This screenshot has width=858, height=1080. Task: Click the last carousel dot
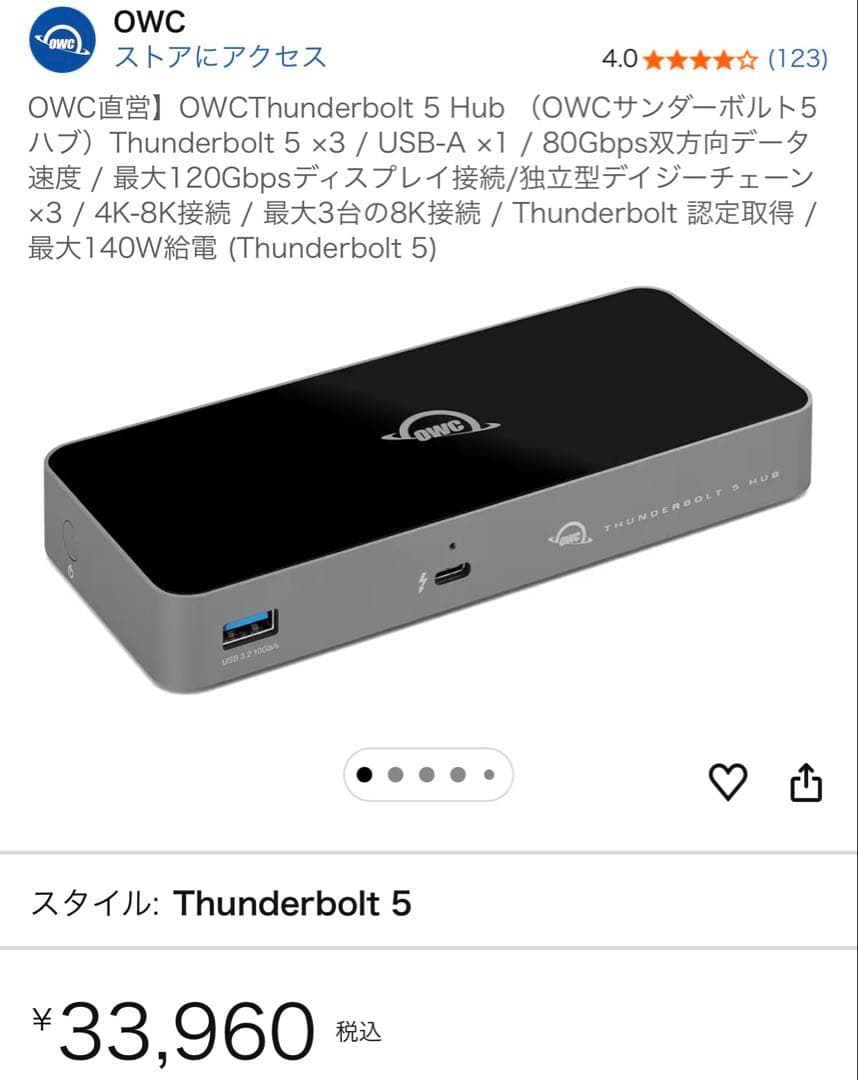[490, 773]
